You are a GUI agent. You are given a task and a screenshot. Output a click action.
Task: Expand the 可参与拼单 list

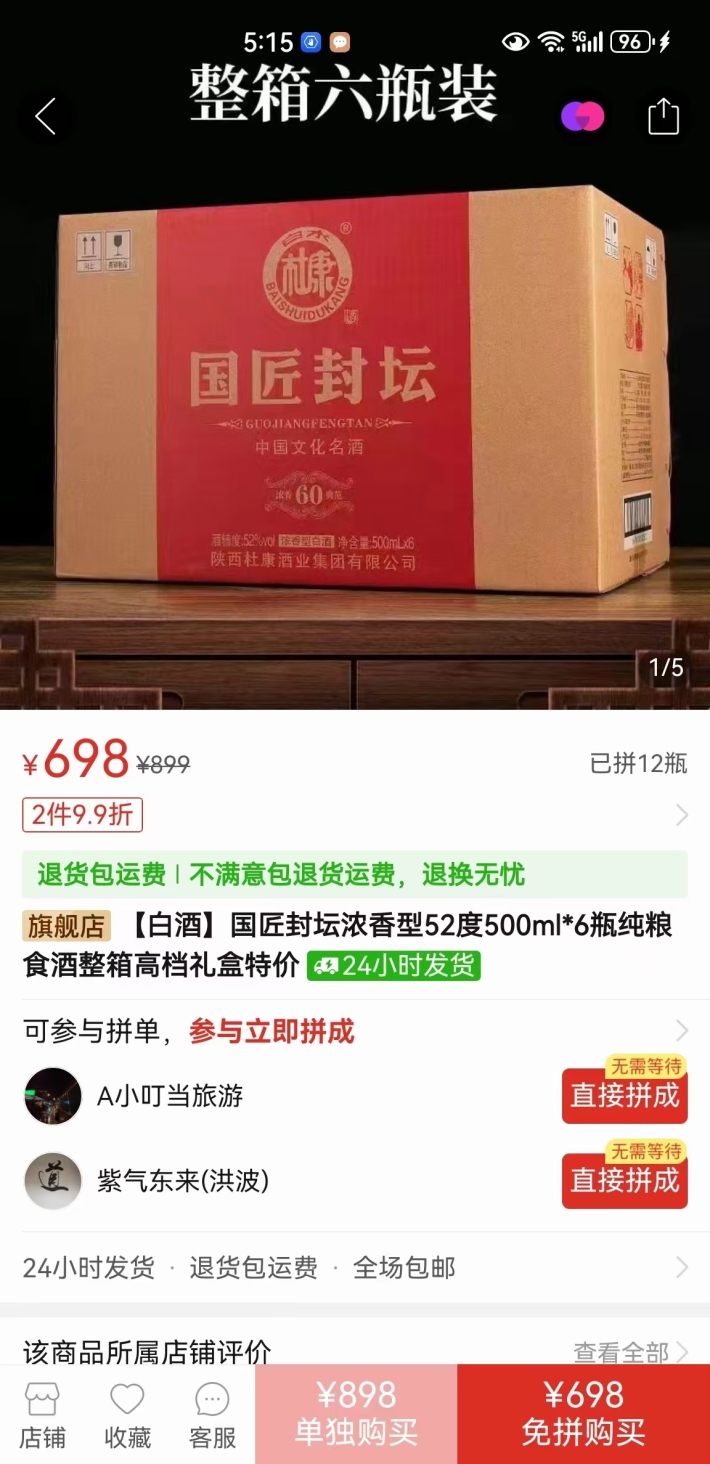[355, 1031]
